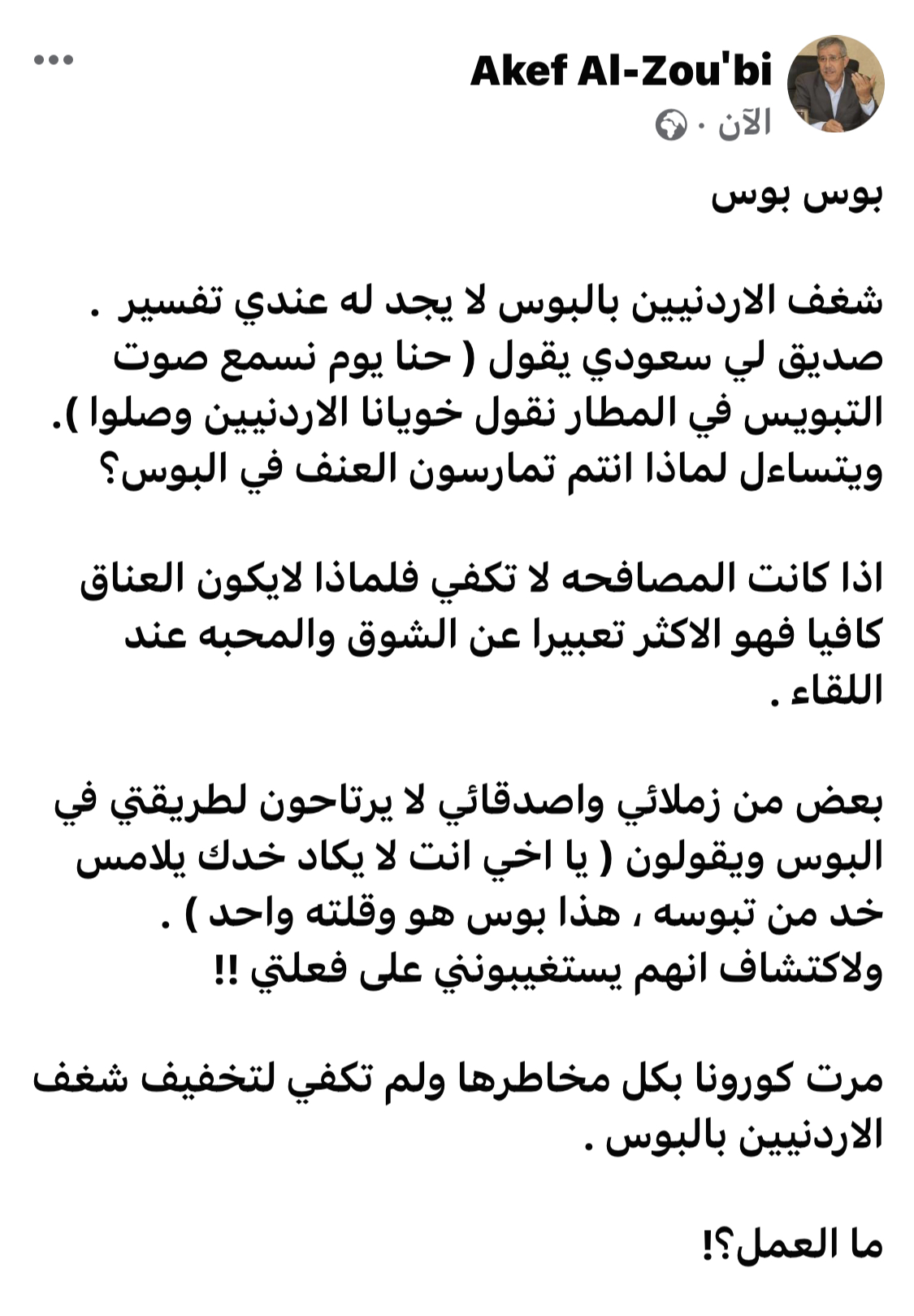Open the post's three-dot options menu

click(54, 60)
